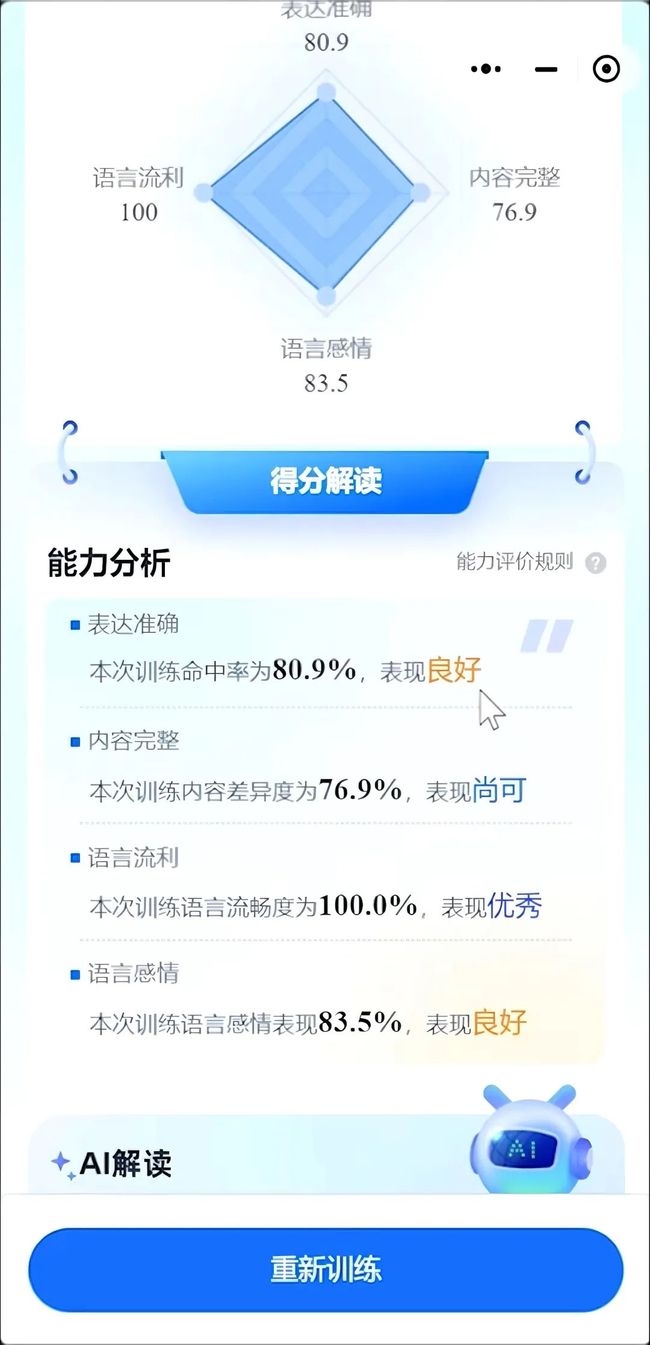
Task: Close the mini program via the circle icon
Action: 606,69
